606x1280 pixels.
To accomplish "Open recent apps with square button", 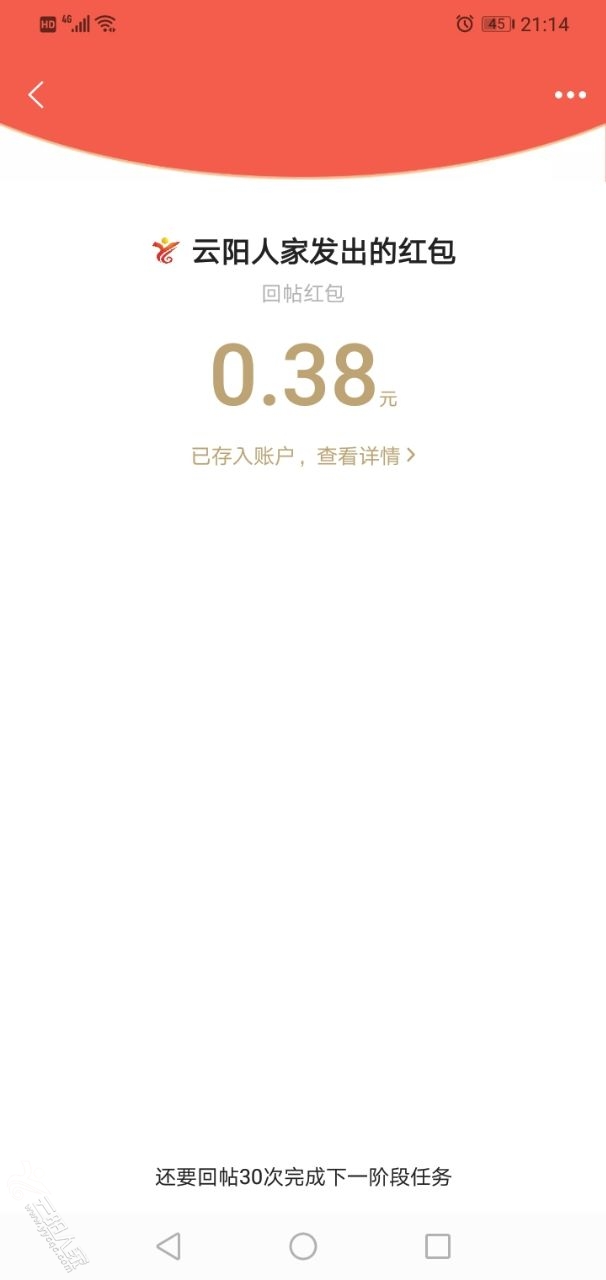I will tap(437, 1245).
